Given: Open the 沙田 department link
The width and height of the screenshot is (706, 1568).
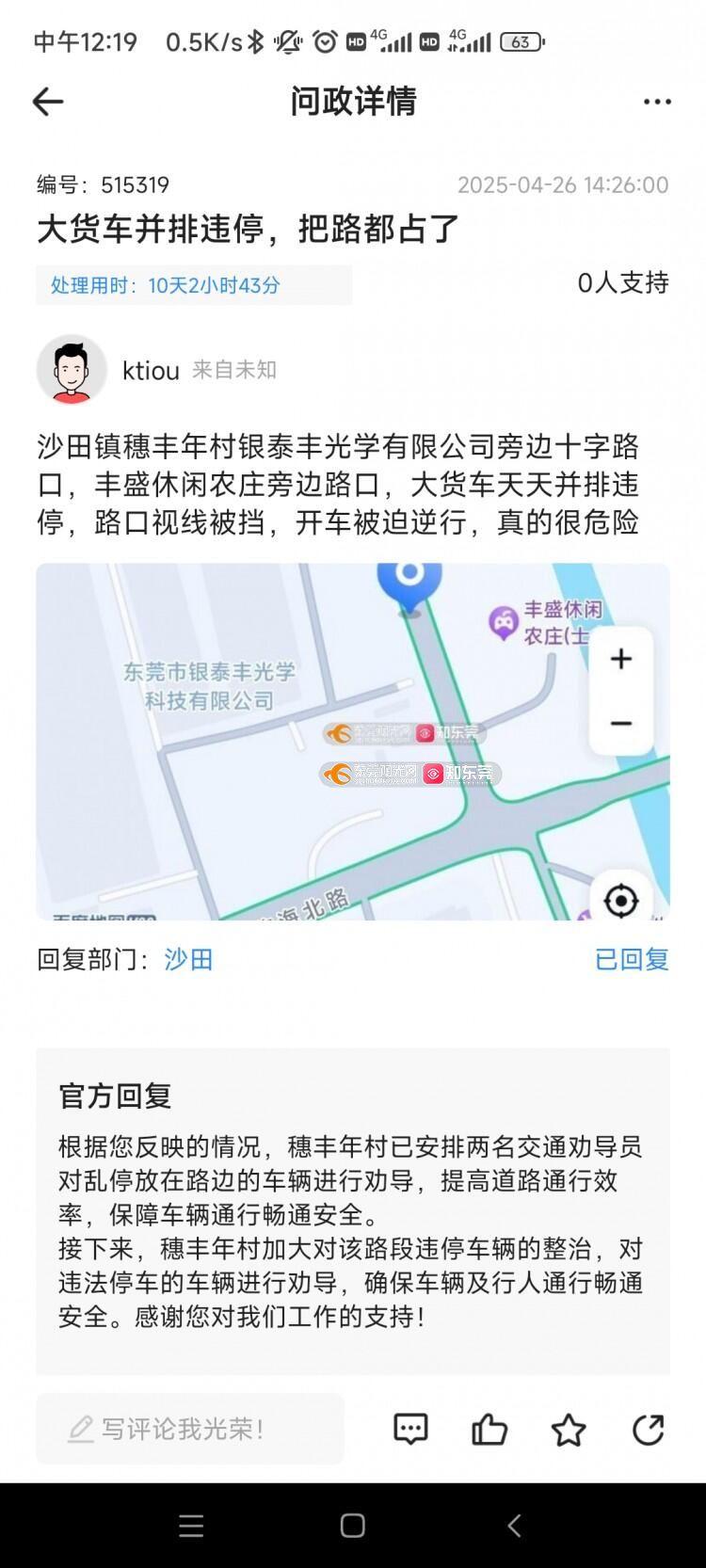Looking at the screenshot, I should tap(188, 959).
